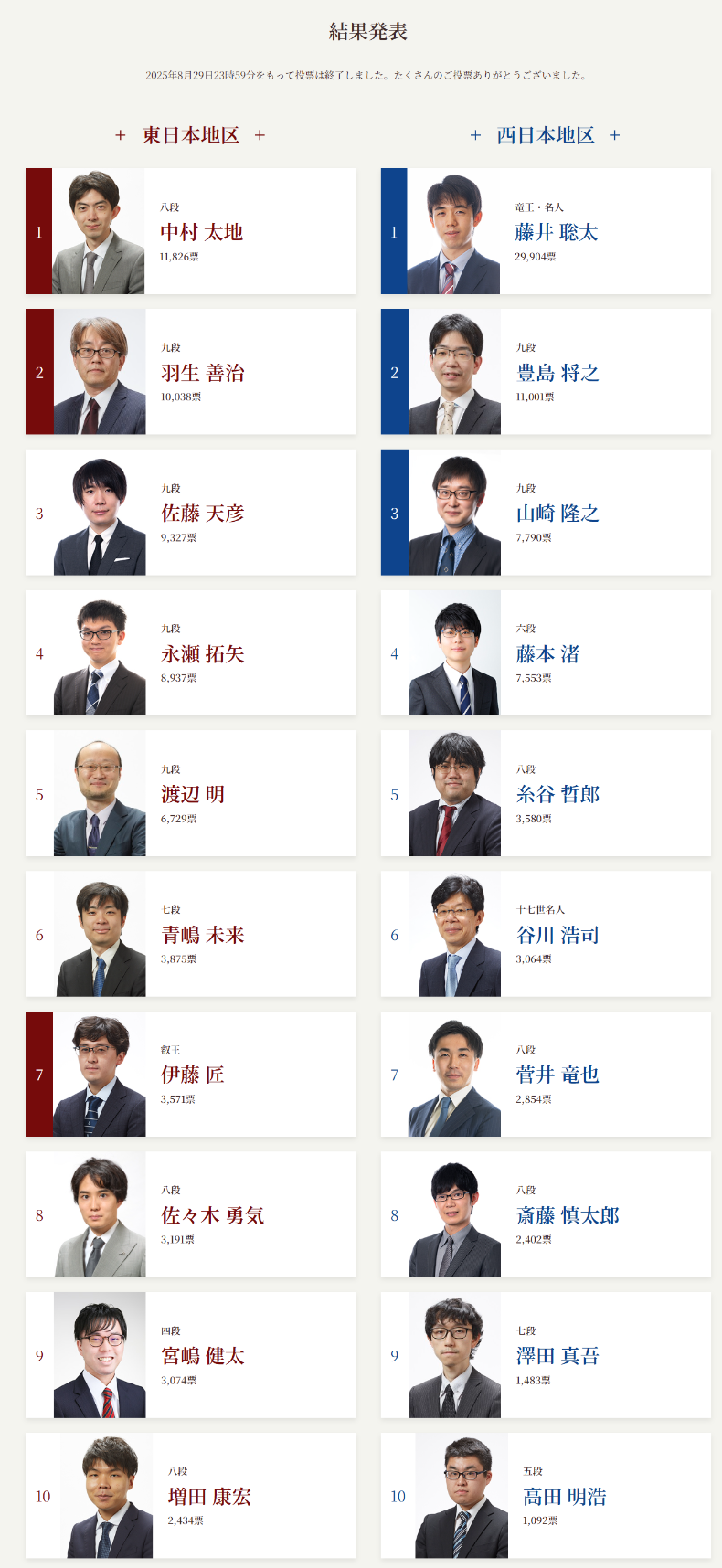View the 永瀬 拓矢 card
Image resolution: width=722 pixels, height=1568 pixels.
coord(191,653)
